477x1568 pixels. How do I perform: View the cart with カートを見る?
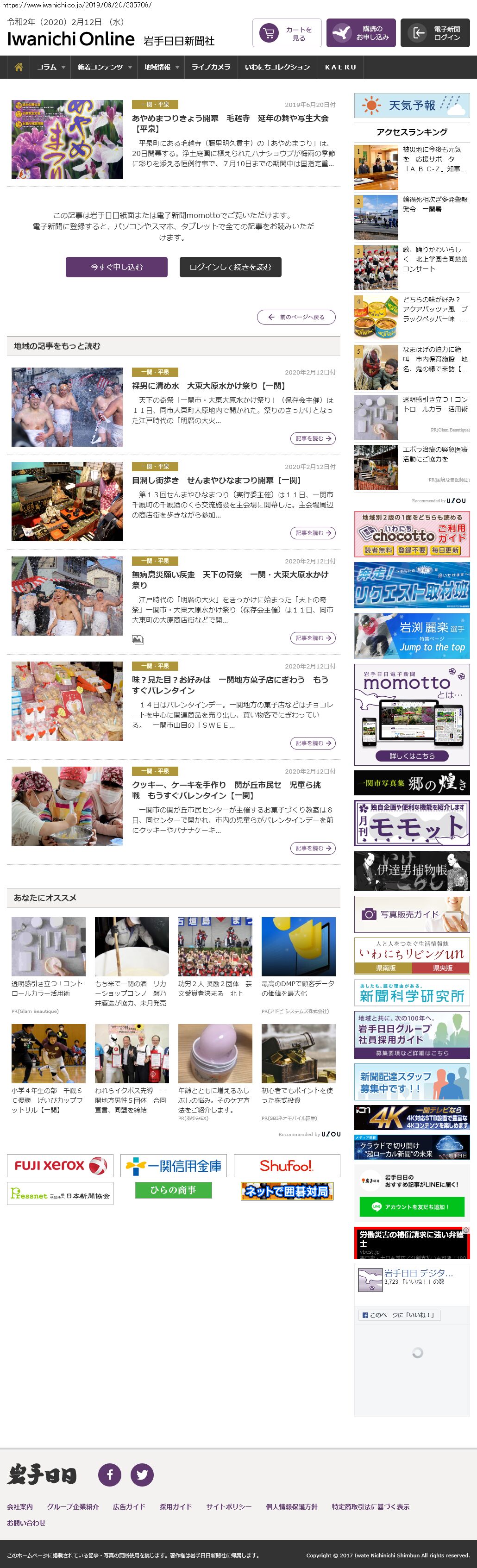pyautogui.click(x=287, y=33)
